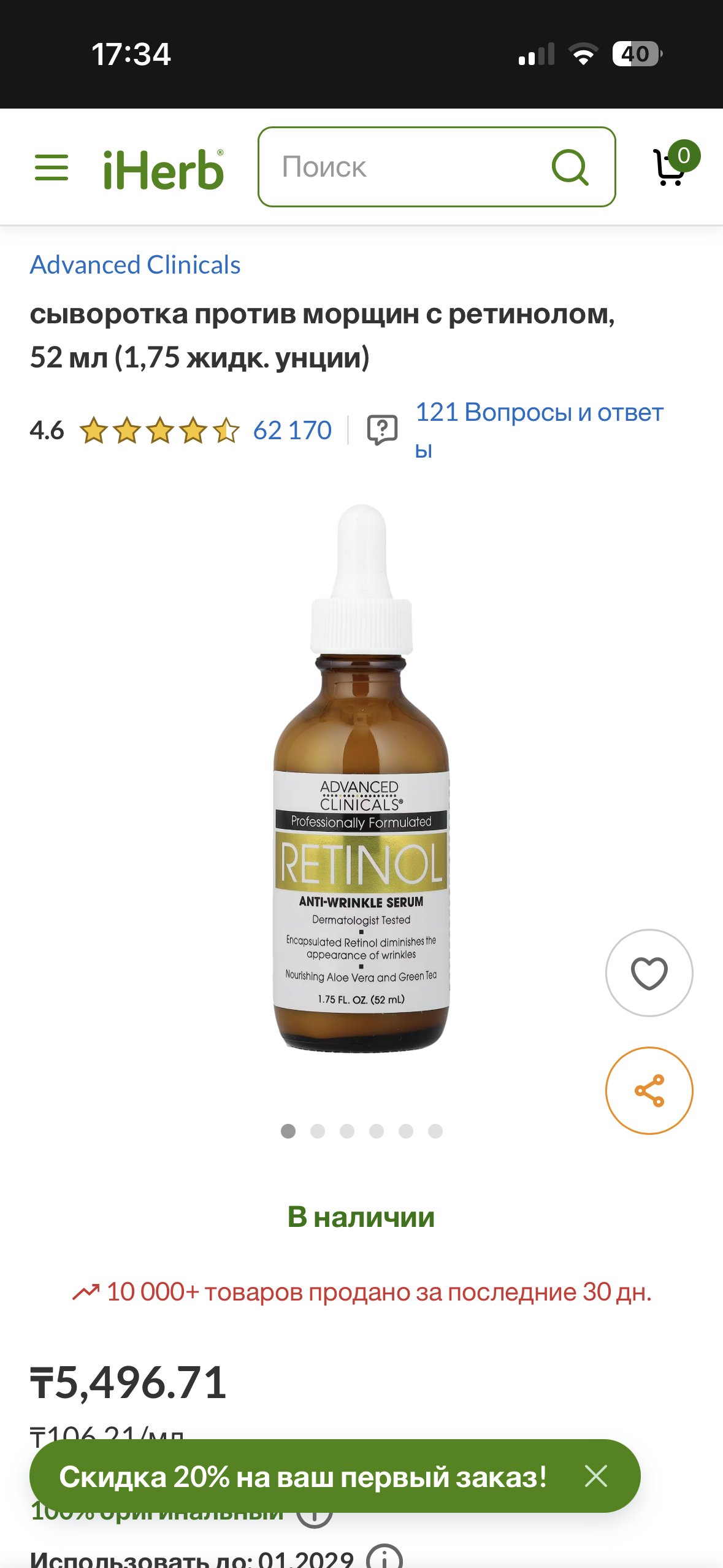Jump to the second image dot
Viewport: 723px width, 1568px height.
coord(317,1131)
